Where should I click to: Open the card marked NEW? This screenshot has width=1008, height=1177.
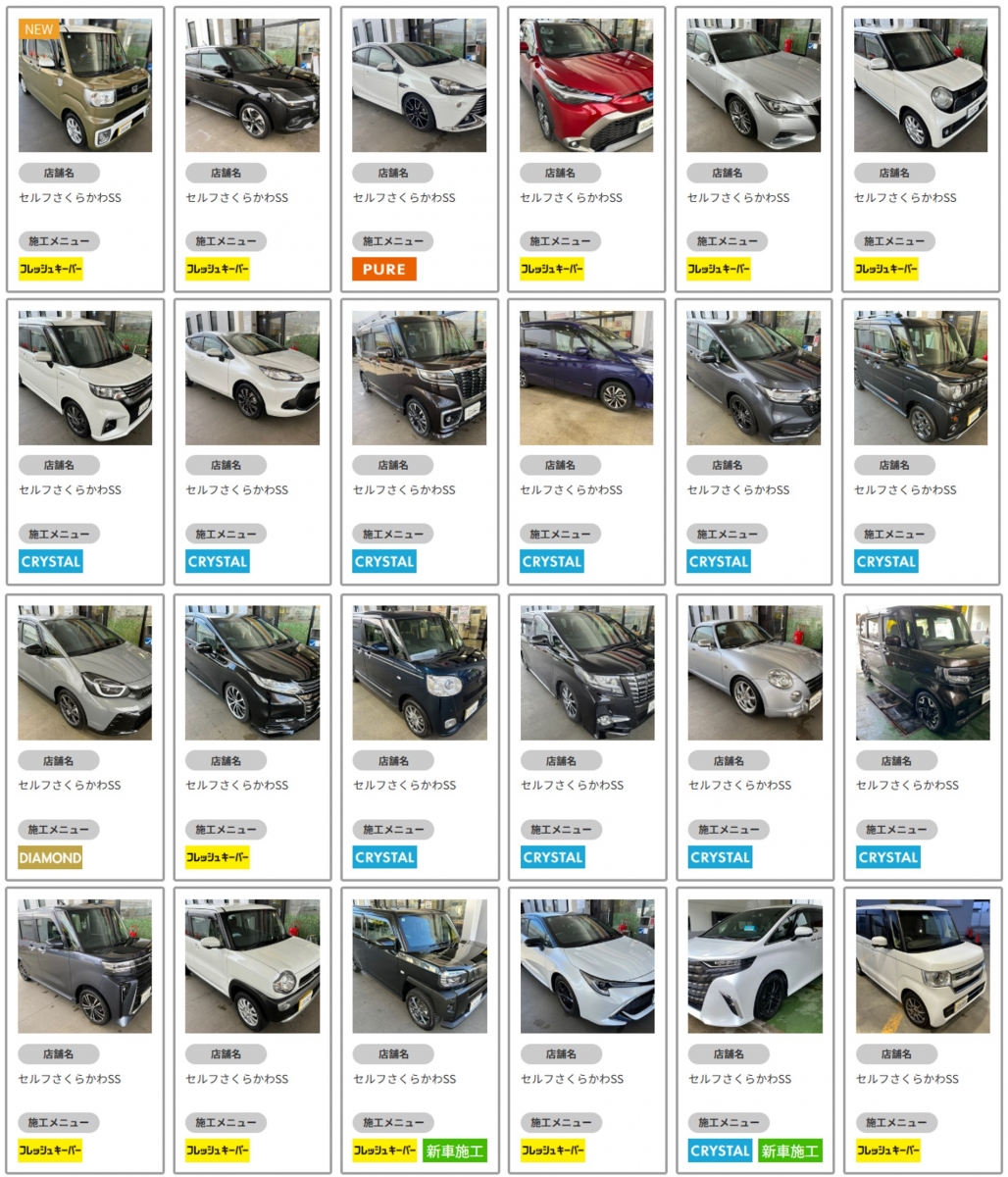click(x=84, y=86)
